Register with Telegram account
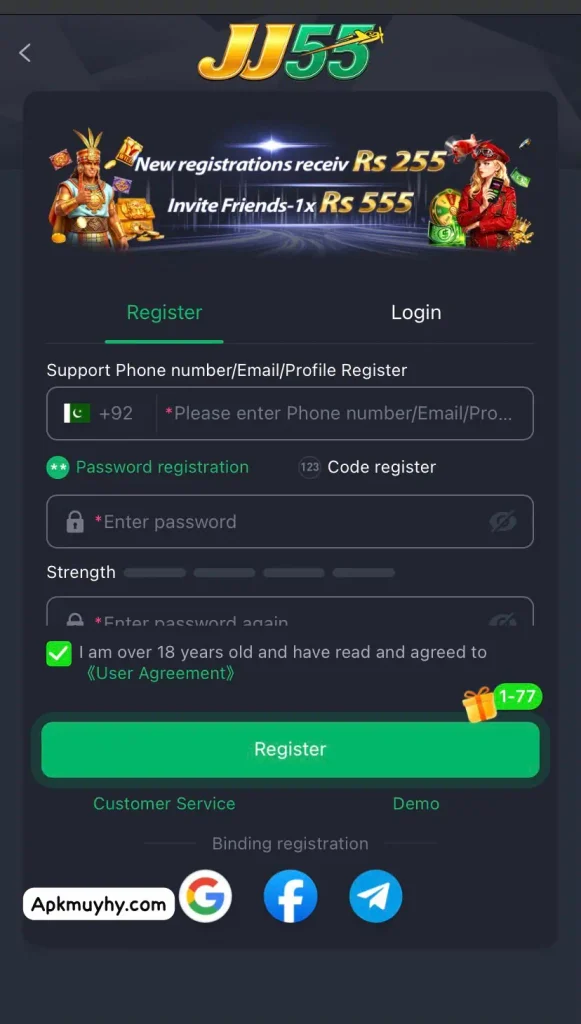This screenshot has height=1024, width=581. 375,896
